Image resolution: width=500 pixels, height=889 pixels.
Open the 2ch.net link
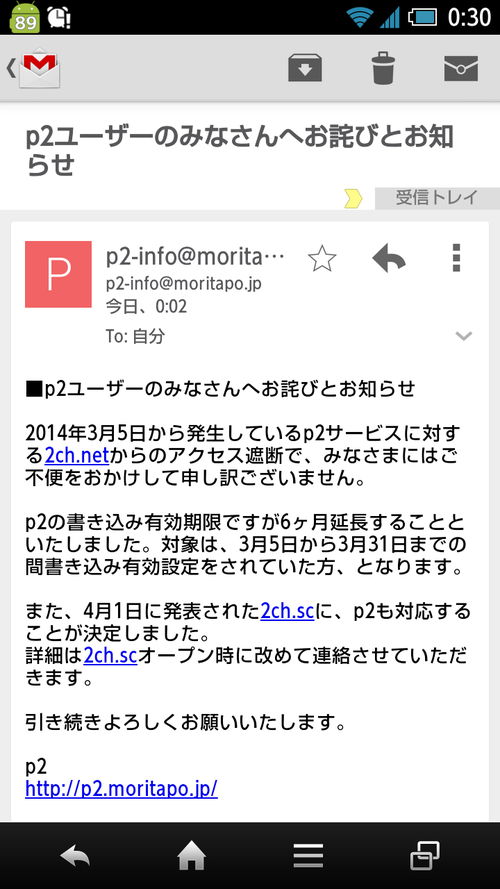(77, 455)
